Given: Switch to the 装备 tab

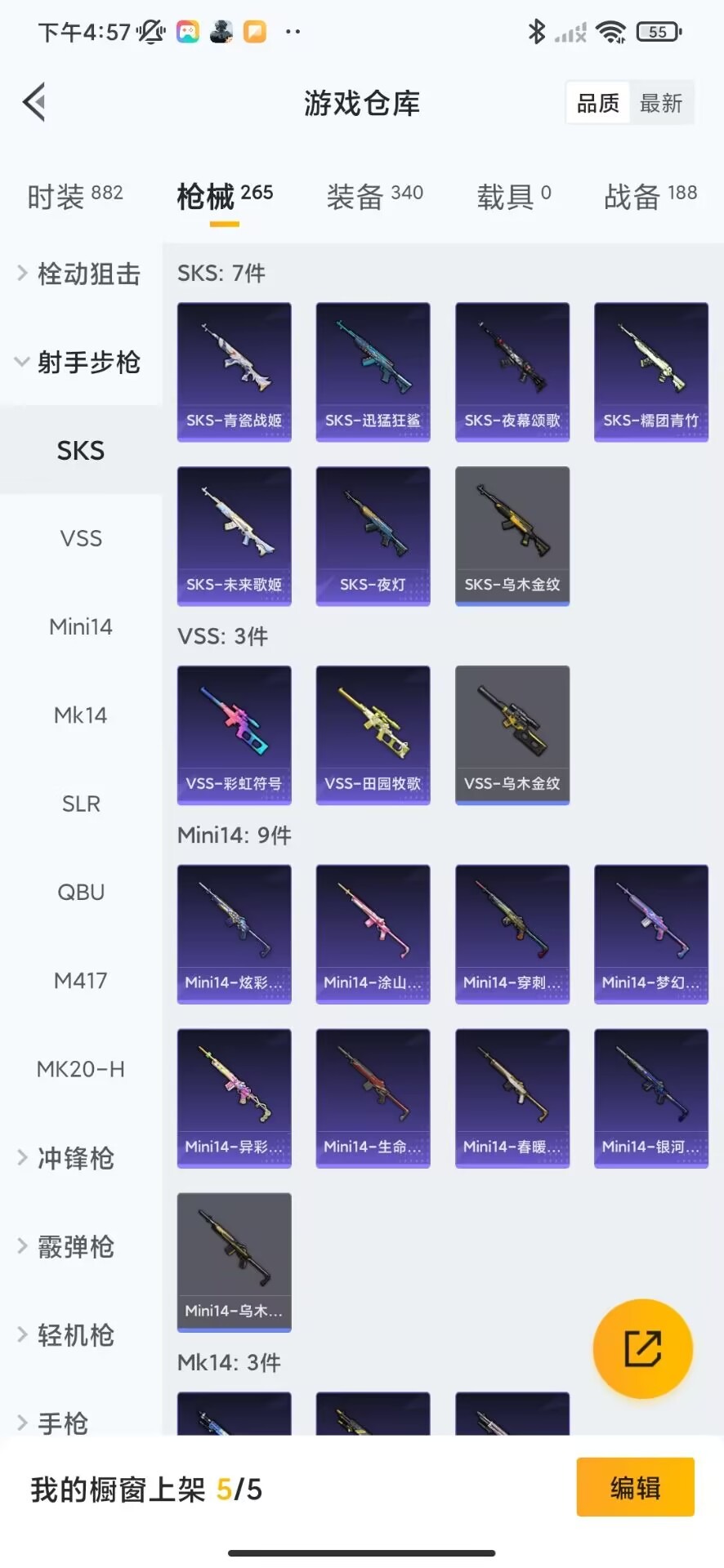Looking at the screenshot, I should coord(374,196).
